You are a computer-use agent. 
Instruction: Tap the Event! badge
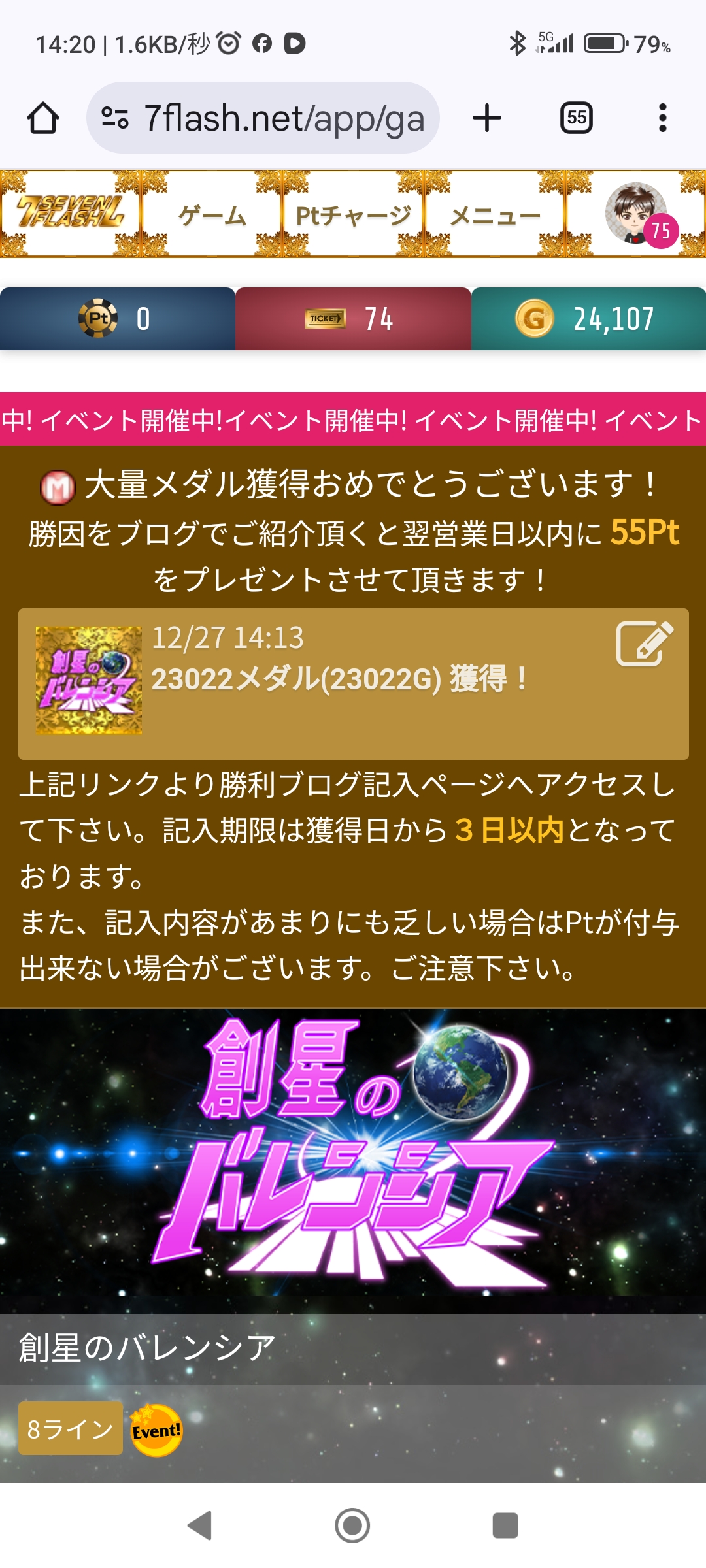tap(156, 1430)
